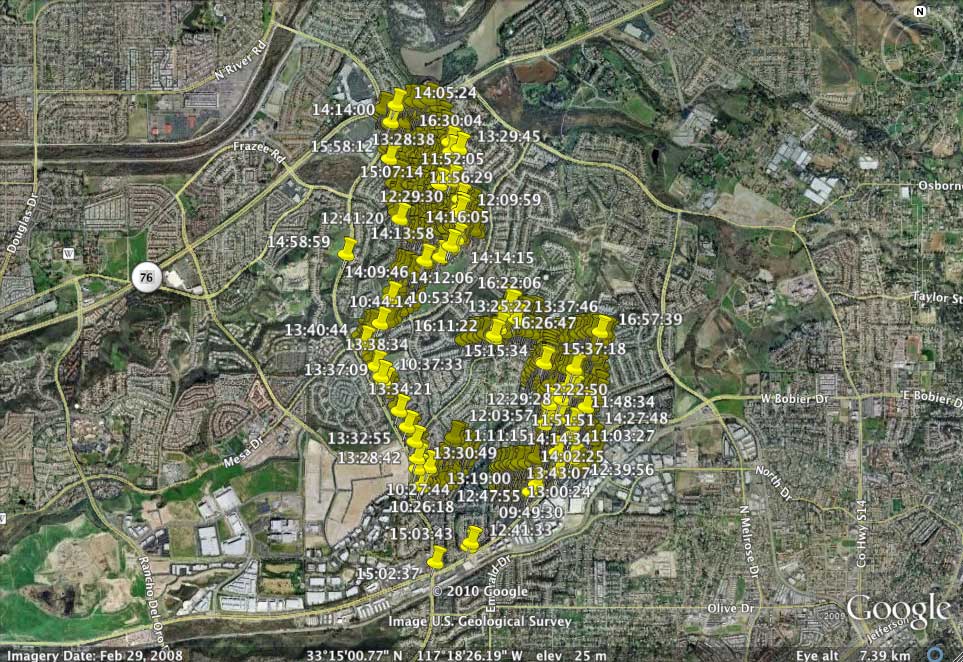This screenshot has width=963, height=662.
Task: Tap the placemark pin labeled 14:14:00
Action: pyautogui.click(x=398, y=101)
